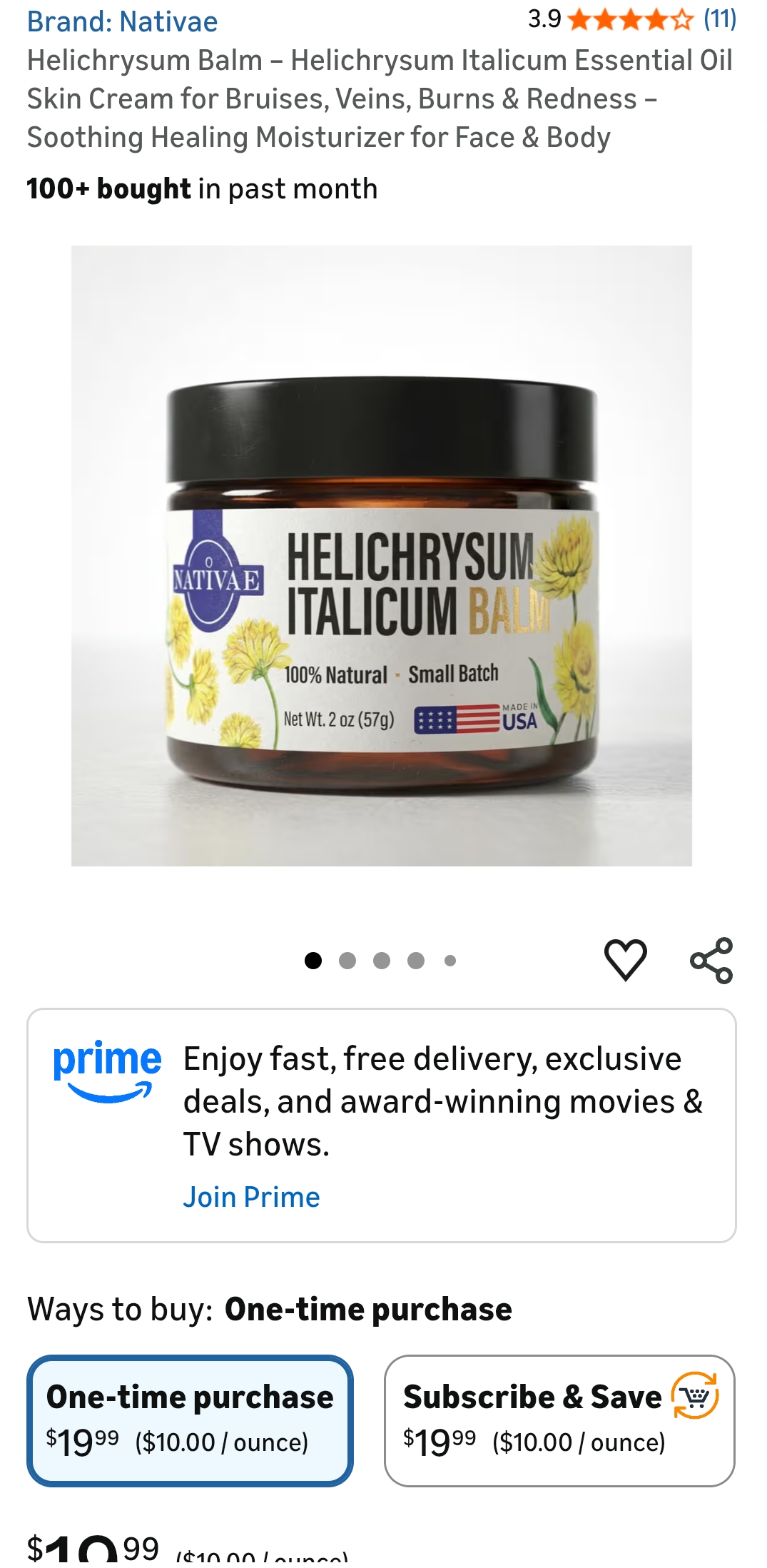The image size is (767, 1568).
Task: Select the Subscribe & Save option
Action: click(x=561, y=1417)
